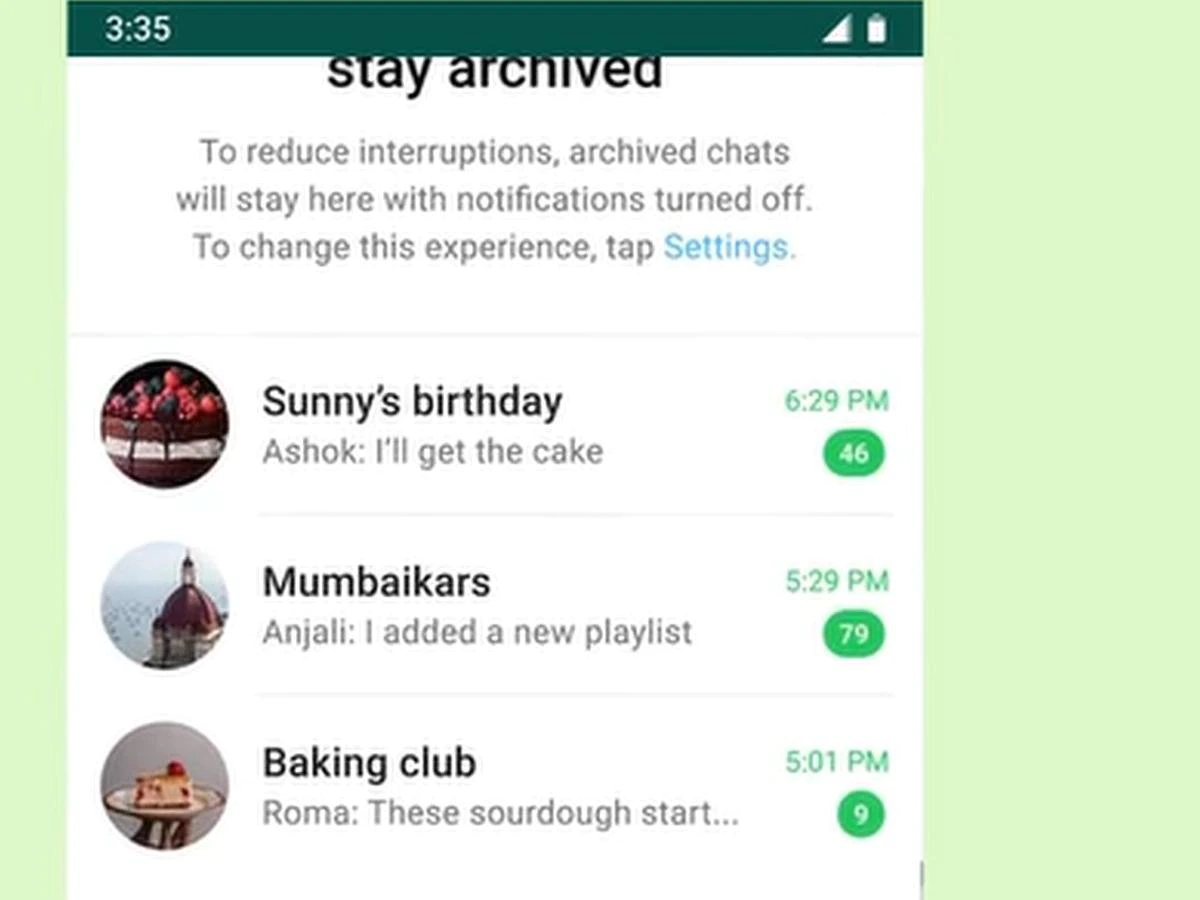View Sunny's birthday group profile photo
The height and width of the screenshot is (900, 1200).
click(165, 424)
